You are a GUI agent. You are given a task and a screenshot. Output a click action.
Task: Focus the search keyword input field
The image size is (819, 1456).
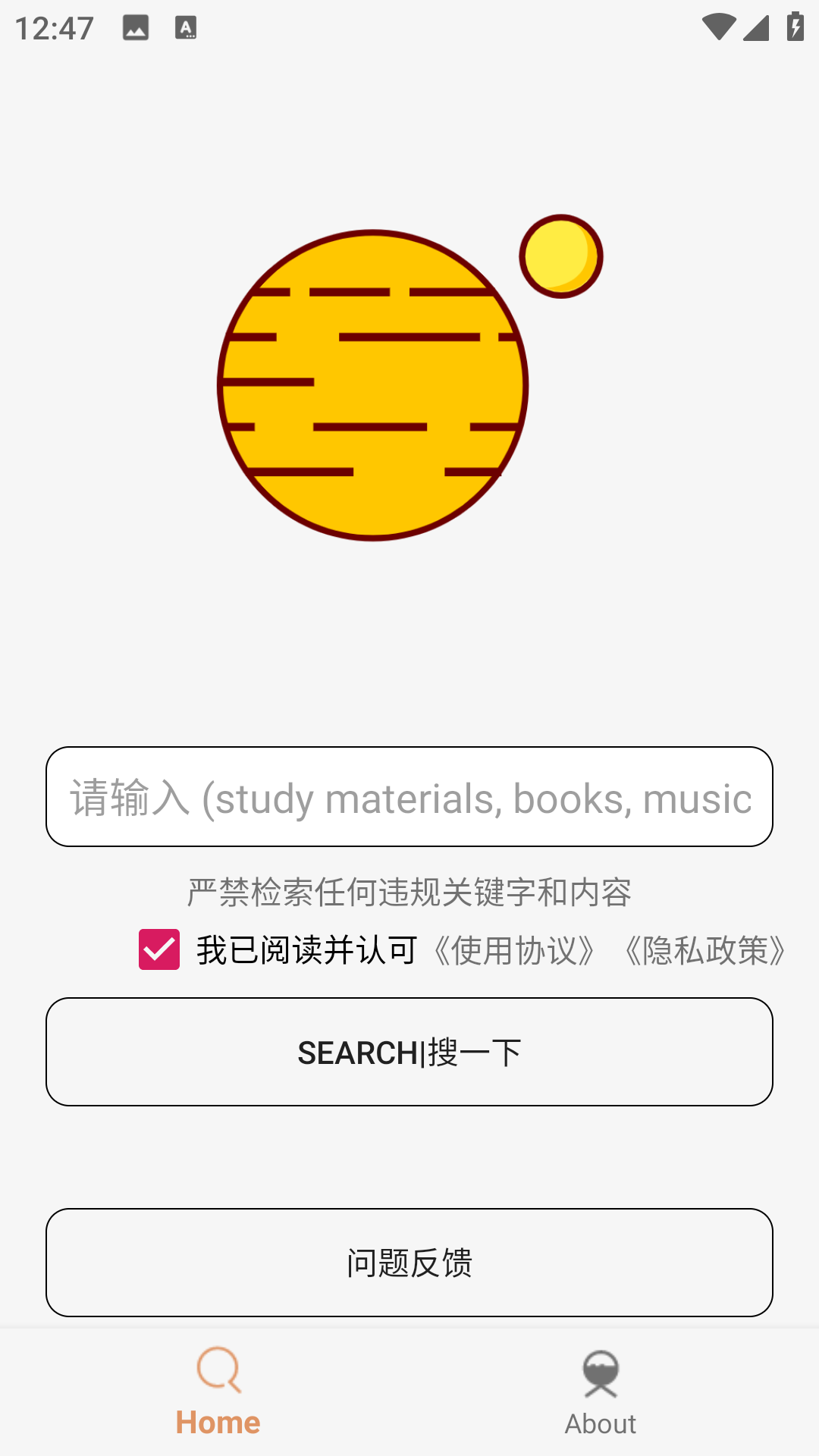pyautogui.click(x=409, y=796)
